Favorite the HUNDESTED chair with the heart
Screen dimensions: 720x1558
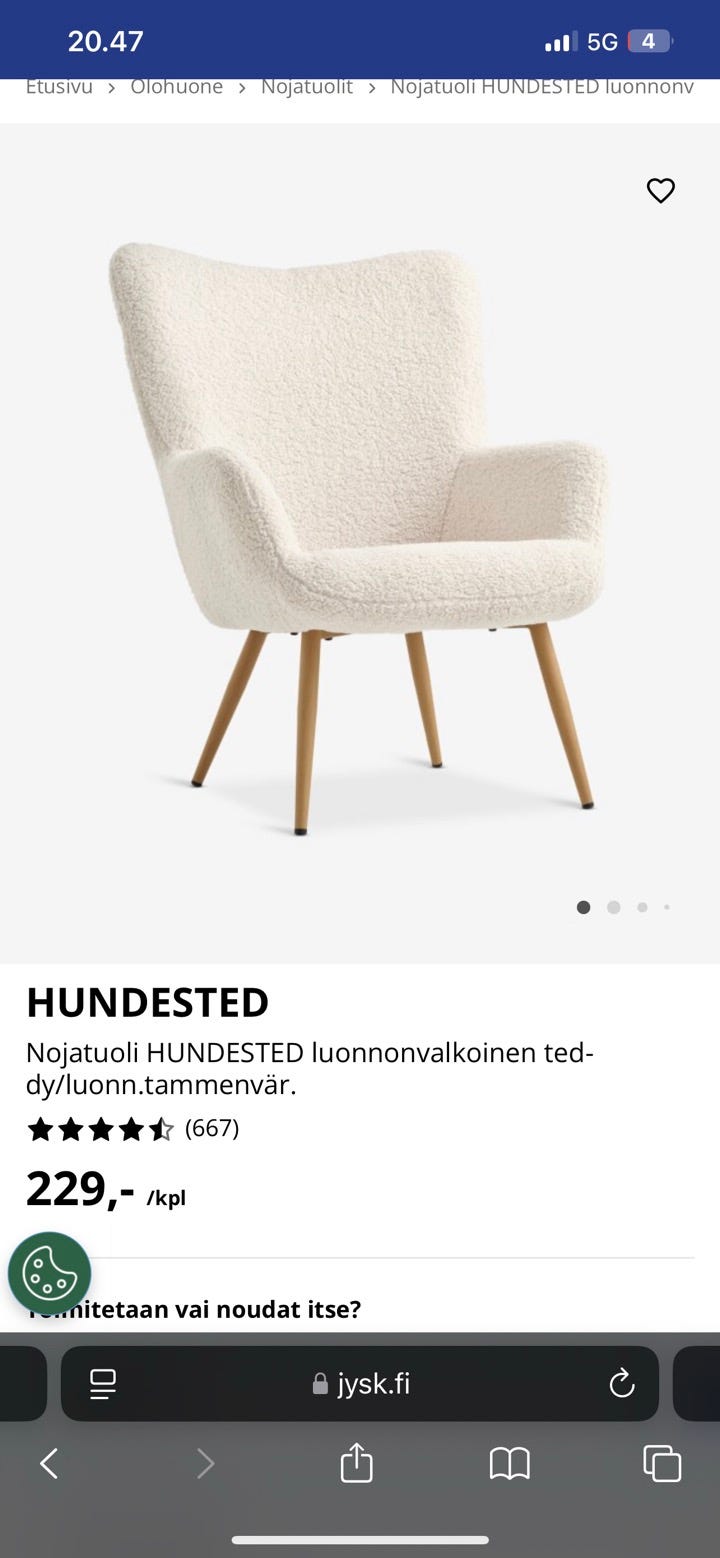coord(660,191)
